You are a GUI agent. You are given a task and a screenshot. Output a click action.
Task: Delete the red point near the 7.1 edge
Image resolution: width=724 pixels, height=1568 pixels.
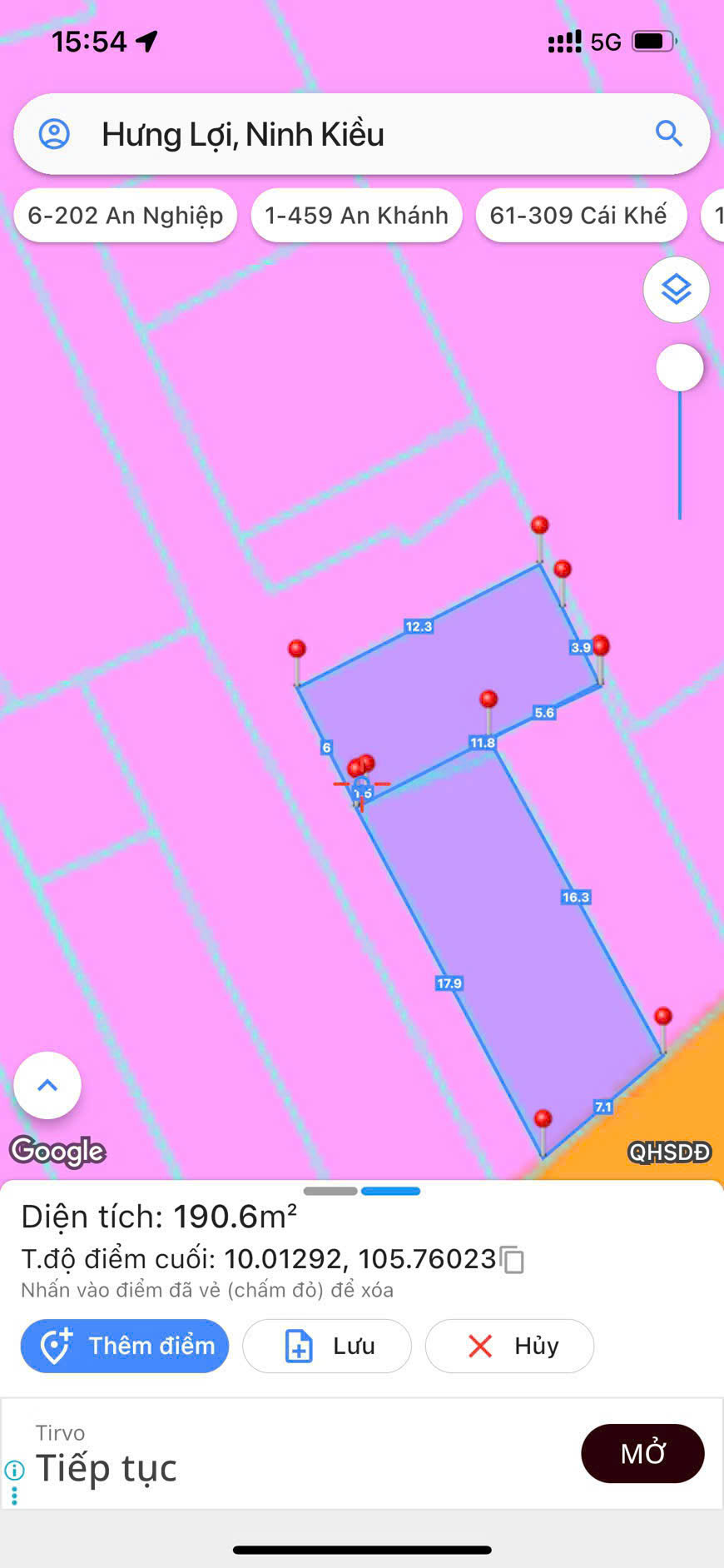point(543,1119)
